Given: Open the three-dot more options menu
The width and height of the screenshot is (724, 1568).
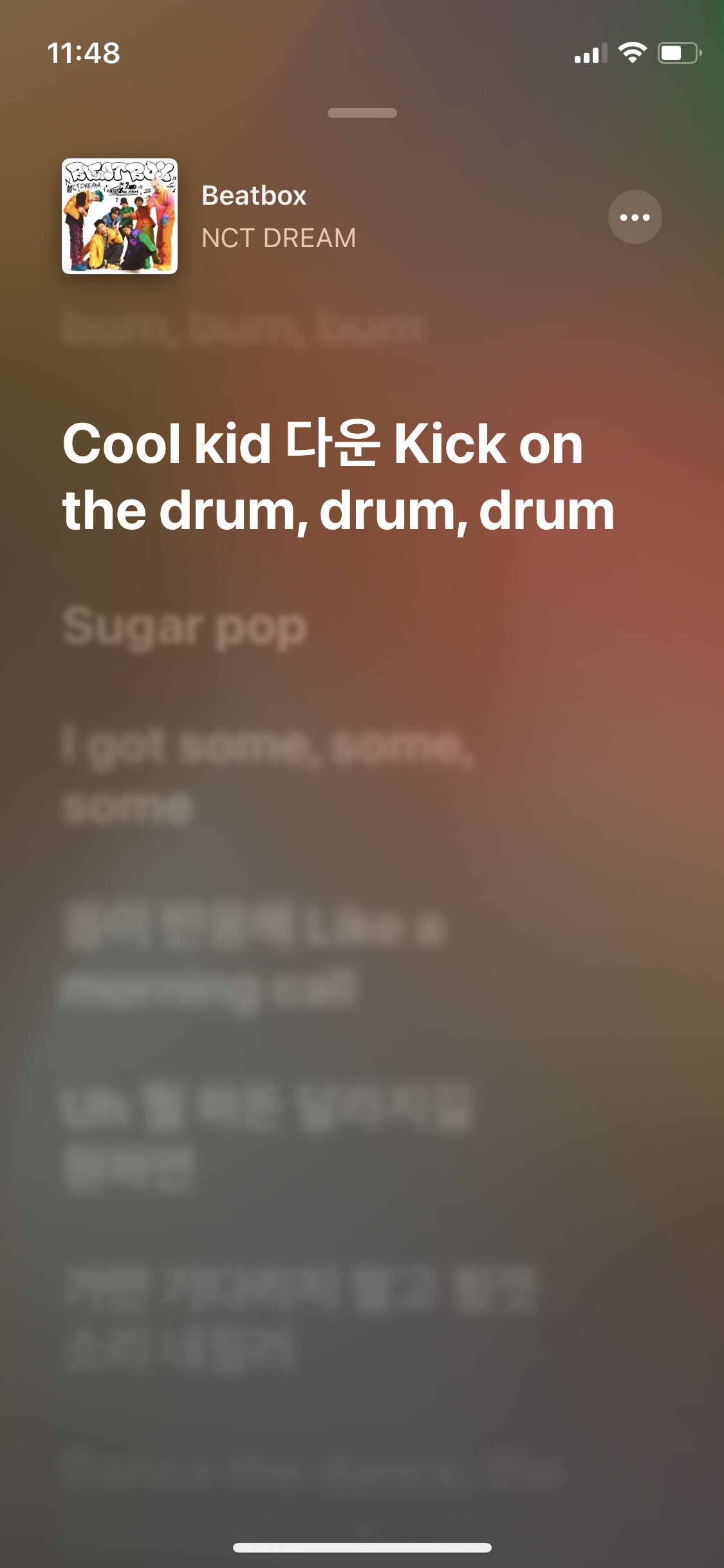Looking at the screenshot, I should point(635,217).
